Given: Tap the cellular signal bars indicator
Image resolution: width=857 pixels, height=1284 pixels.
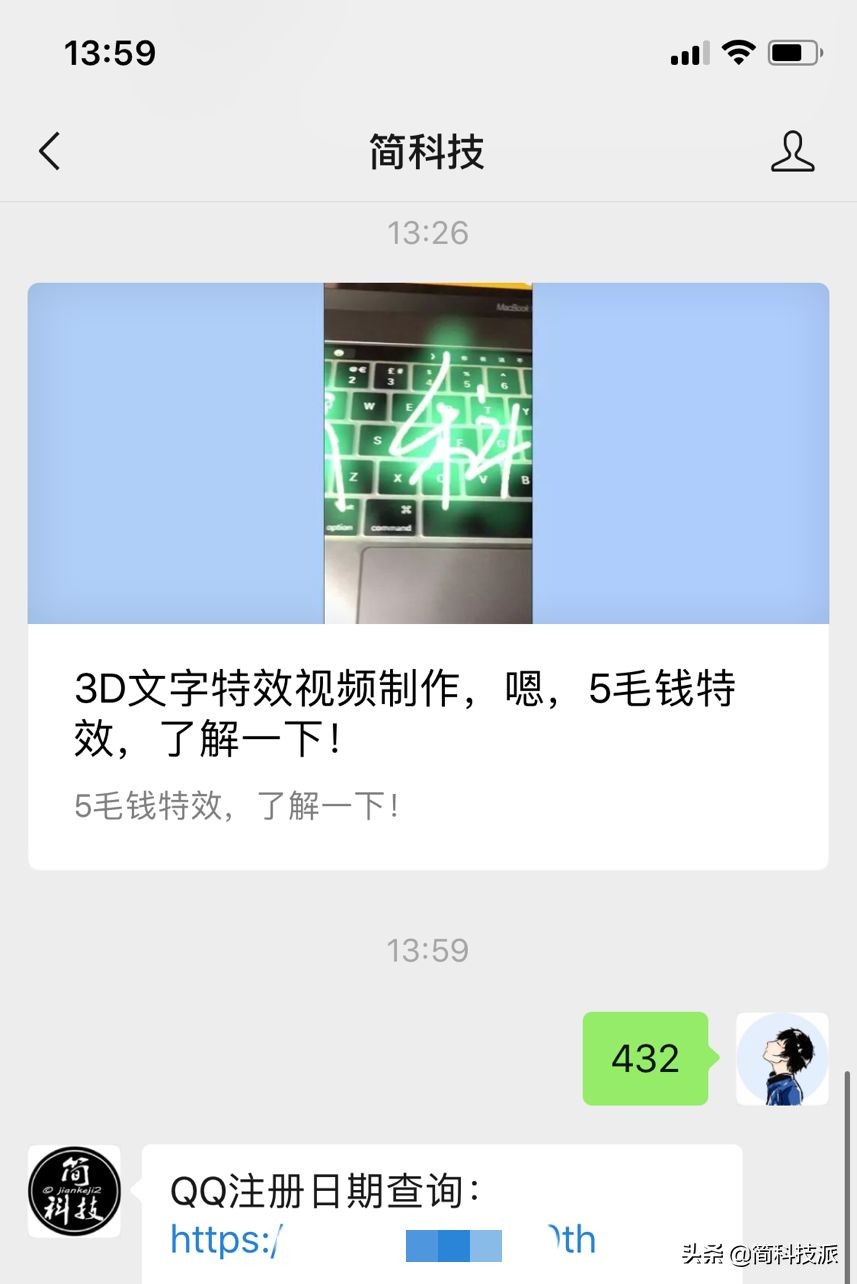Looking at the screenshot, I should point(687,53).
